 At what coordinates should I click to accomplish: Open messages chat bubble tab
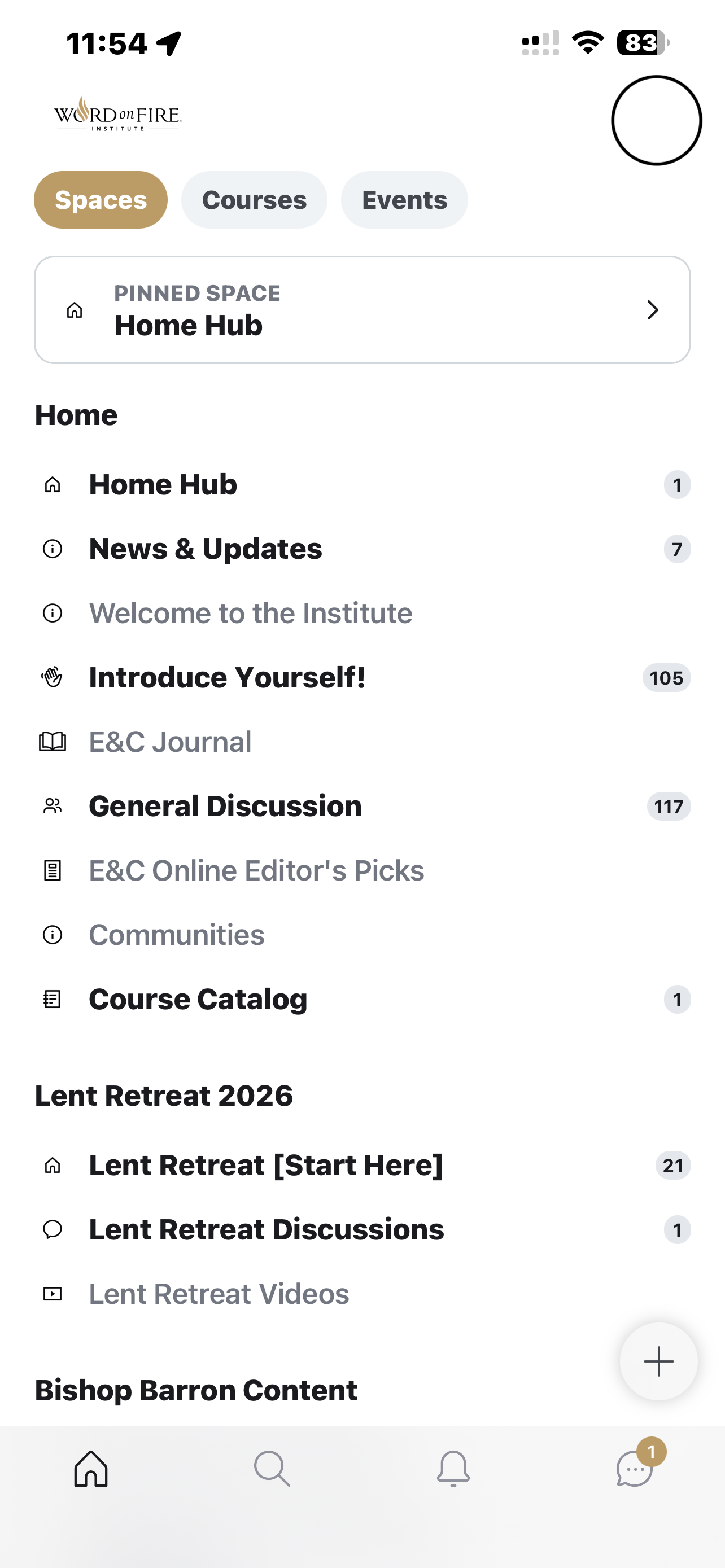click(634, 1469)
